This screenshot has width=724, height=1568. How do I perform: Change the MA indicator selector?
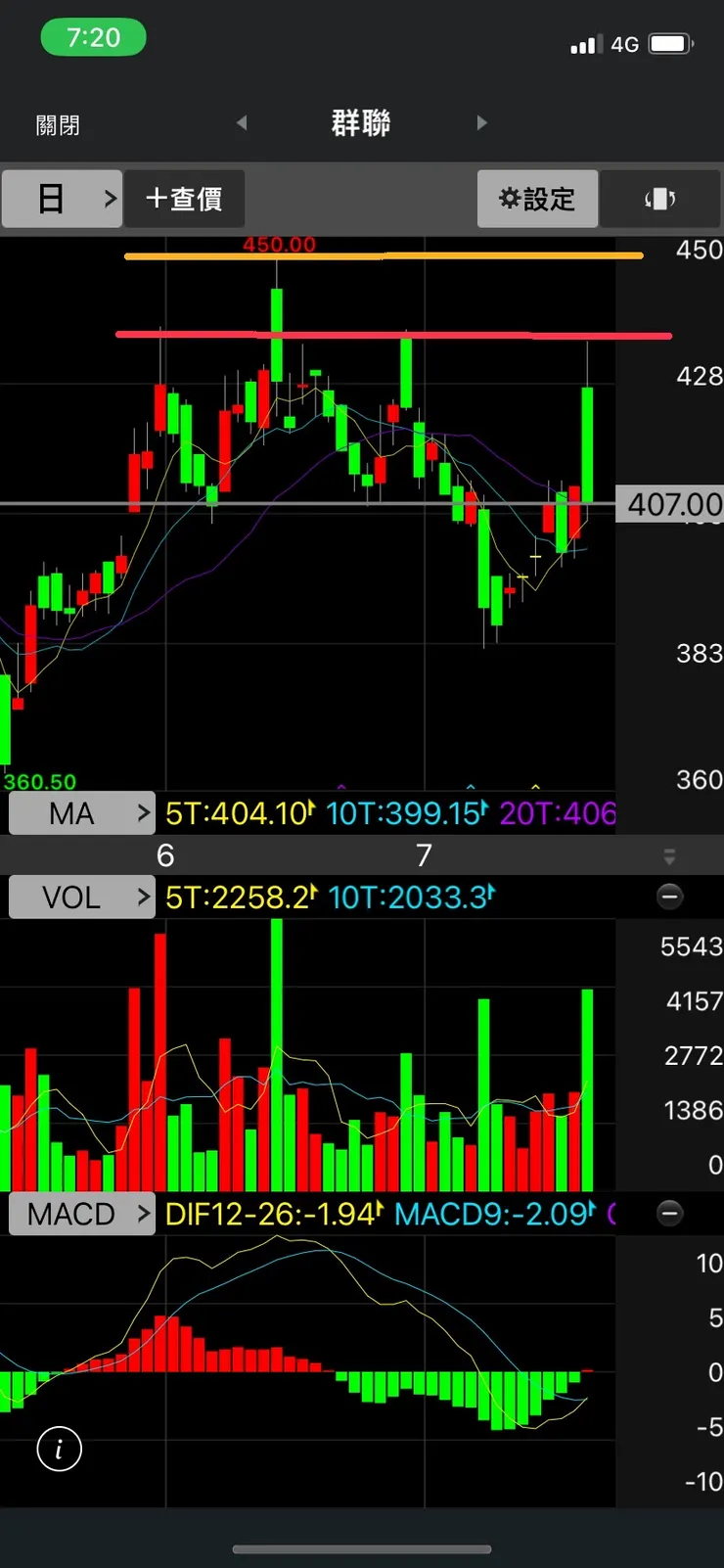point(82,813)
